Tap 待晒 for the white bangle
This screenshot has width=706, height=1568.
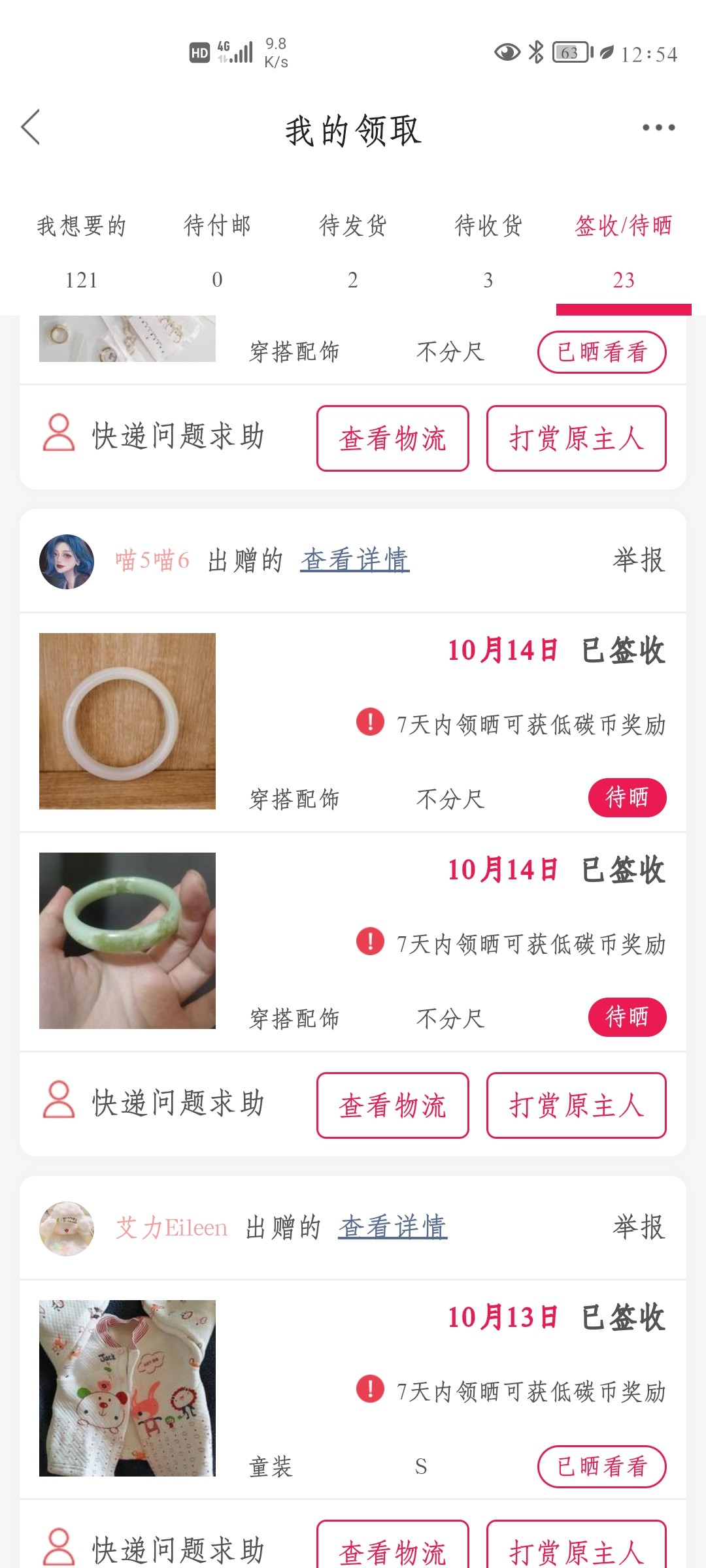click(x=627, y=798)
